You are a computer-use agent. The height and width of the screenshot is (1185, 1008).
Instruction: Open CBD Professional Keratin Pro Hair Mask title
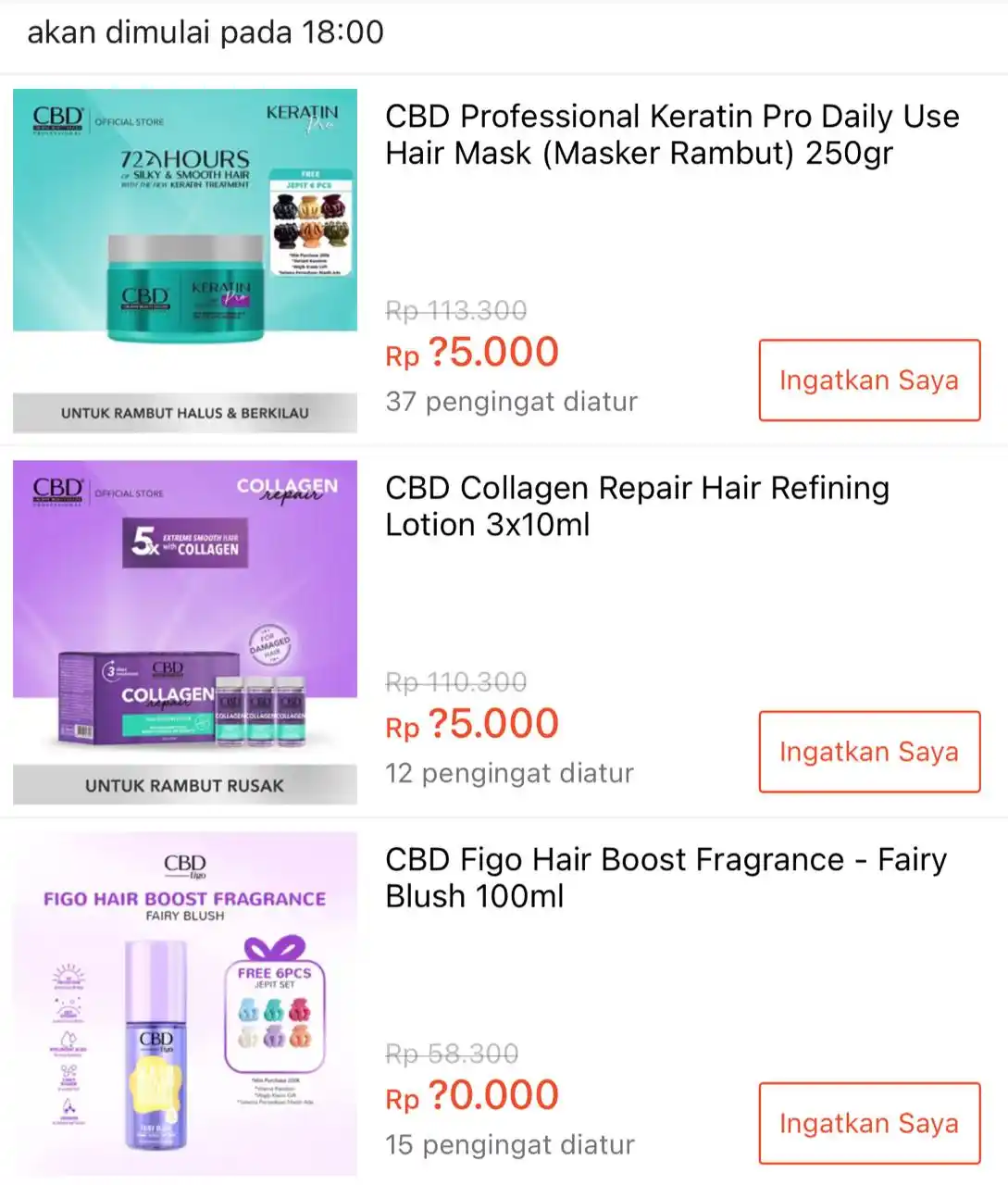click(x=671, y=134)
